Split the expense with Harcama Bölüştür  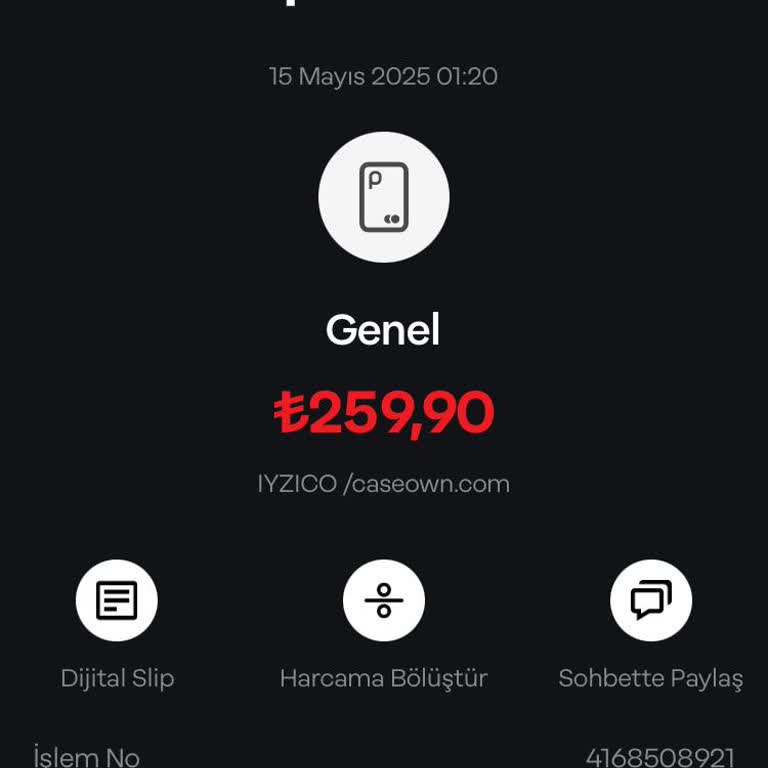click(384, 601)
